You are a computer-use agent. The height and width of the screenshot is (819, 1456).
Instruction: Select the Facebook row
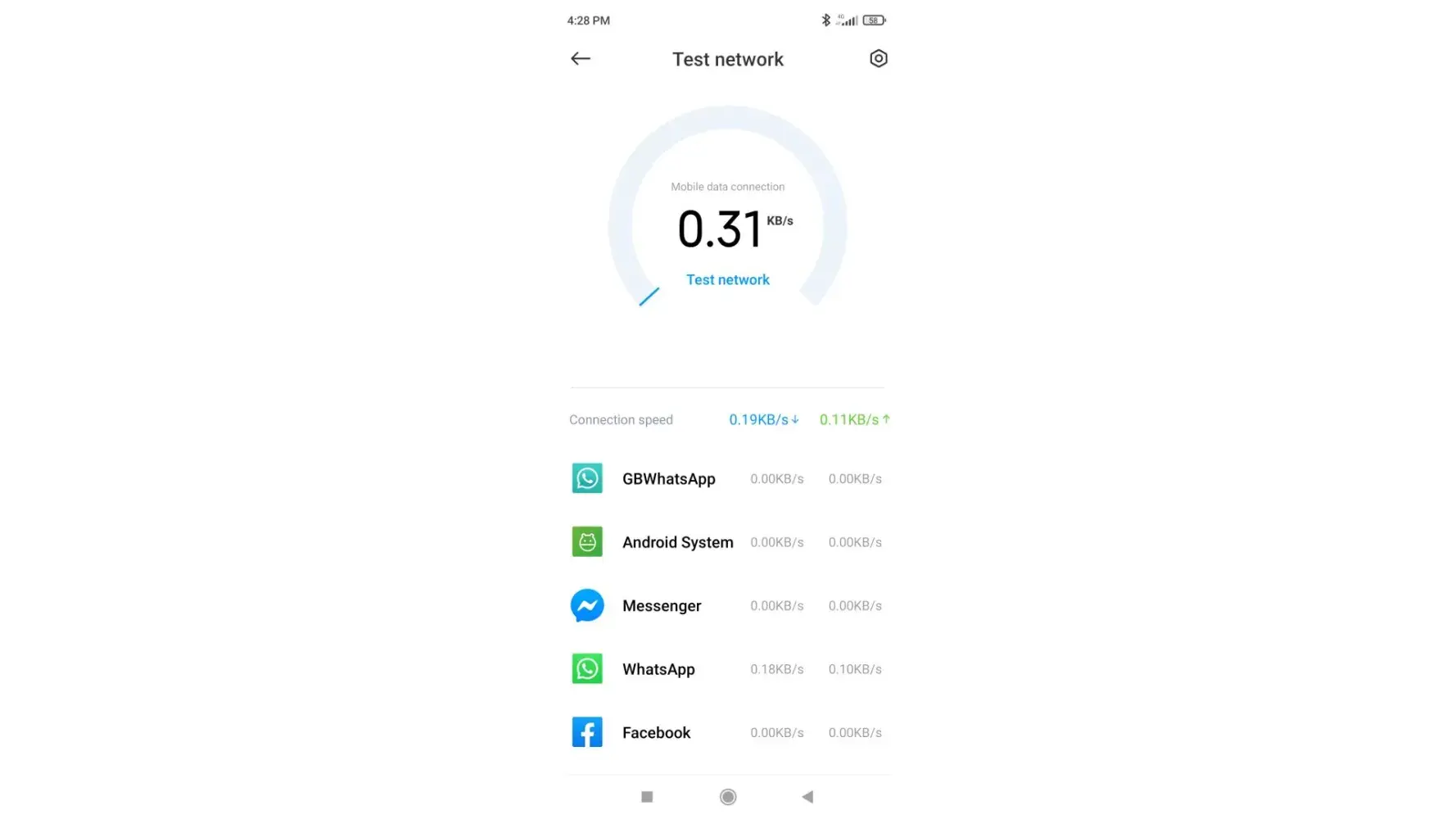point(726,733)
